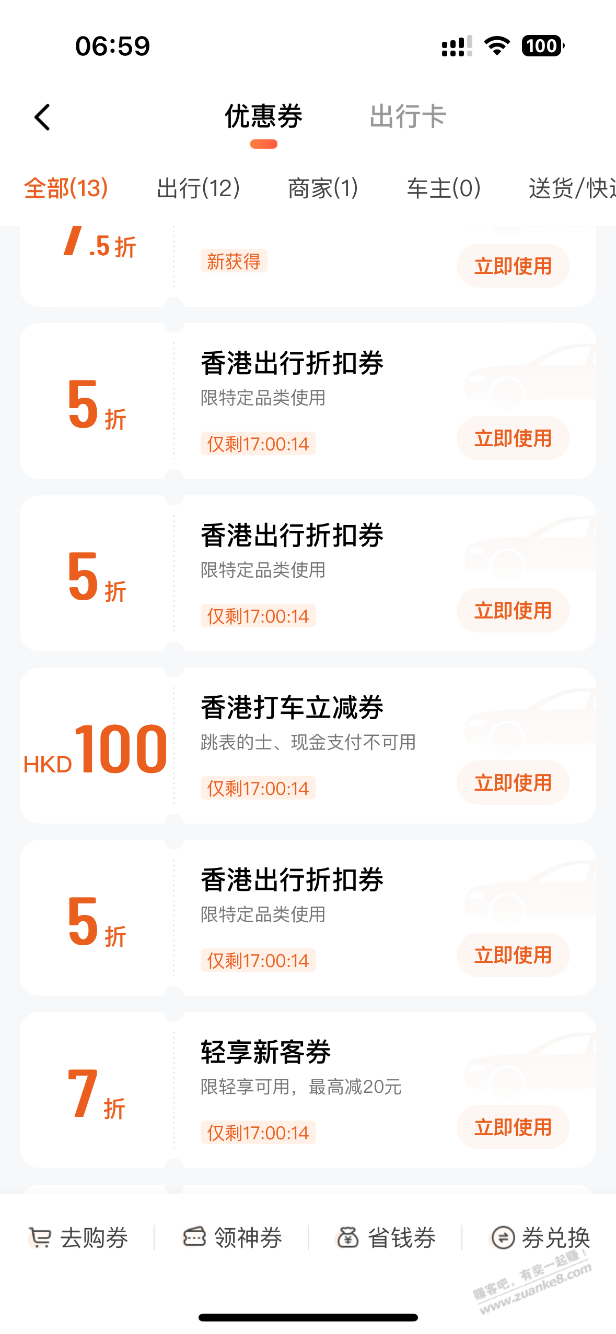Go back using the top-left arrow
The height and width of the screenshot is (1334, 616).
click(x=42, y=117)
